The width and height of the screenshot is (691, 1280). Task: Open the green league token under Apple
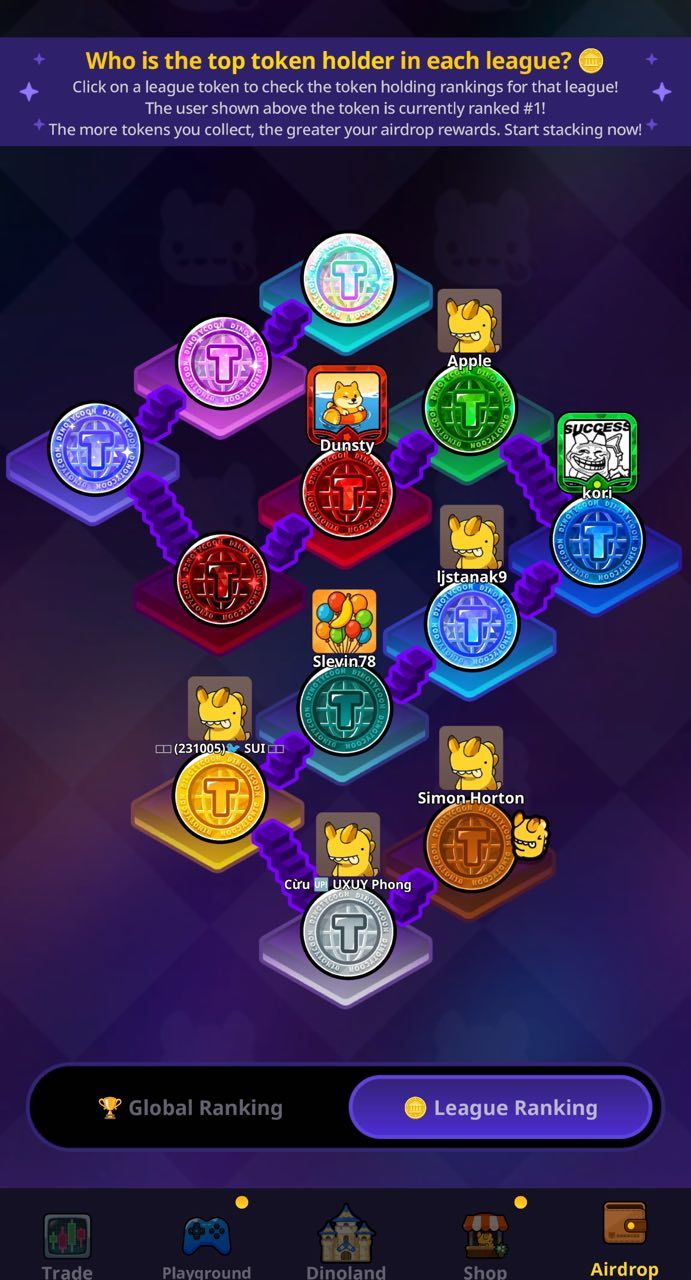(x=469, y=408)
